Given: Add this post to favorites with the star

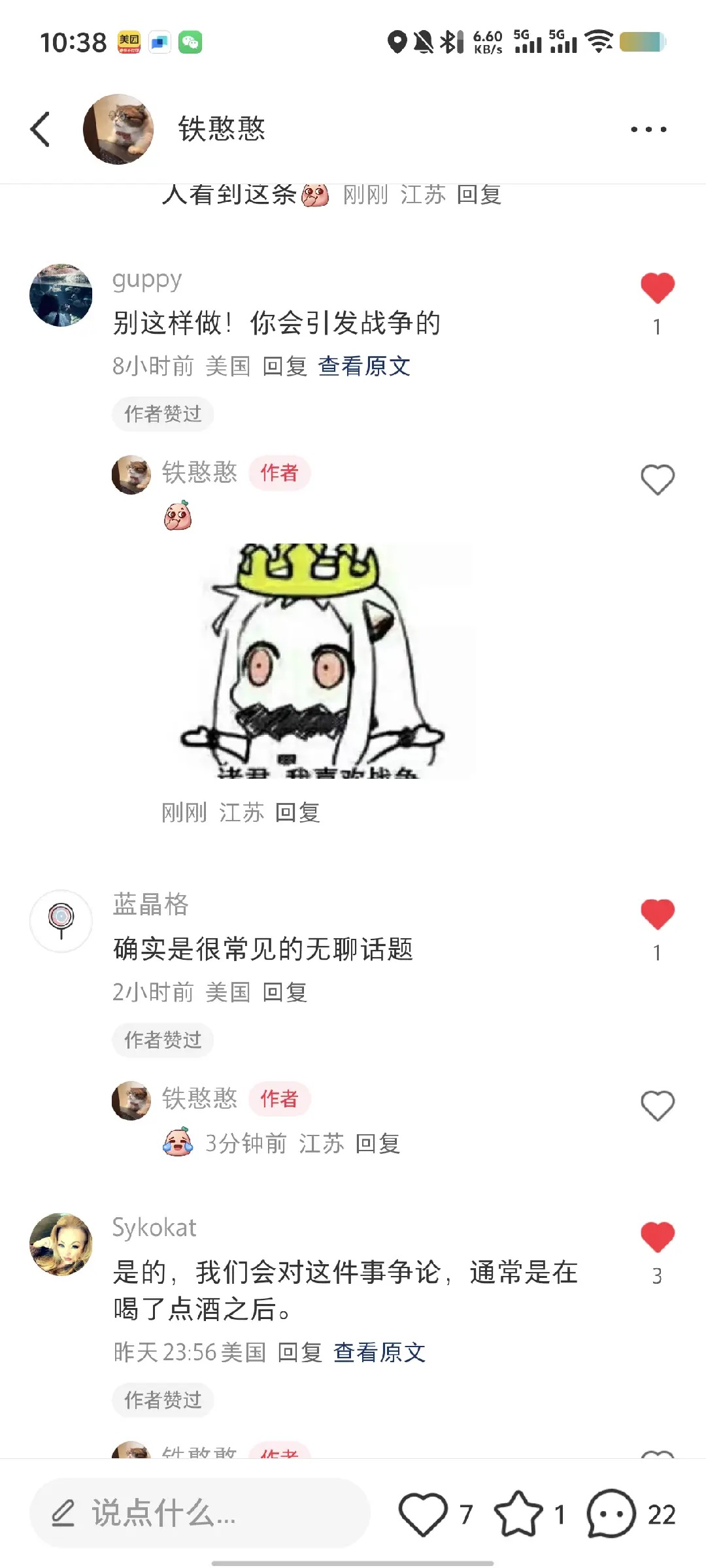Looking at the screenshot, I should pos(518,1513).
